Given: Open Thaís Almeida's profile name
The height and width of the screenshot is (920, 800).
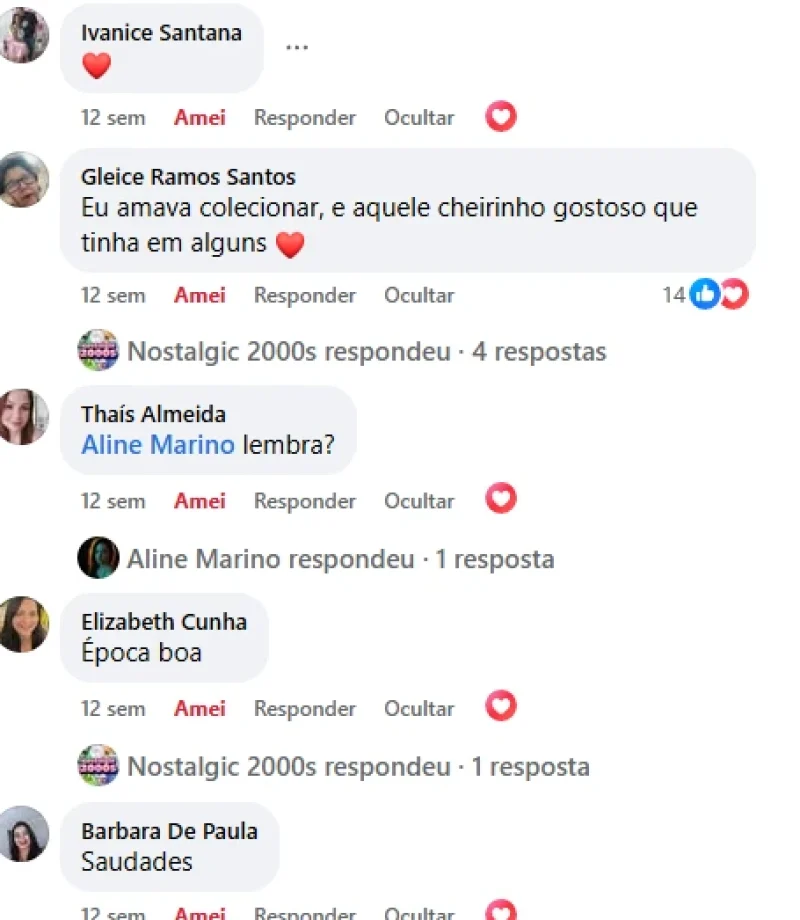Looking at the screenshot, I should click(x=153, y=414).
